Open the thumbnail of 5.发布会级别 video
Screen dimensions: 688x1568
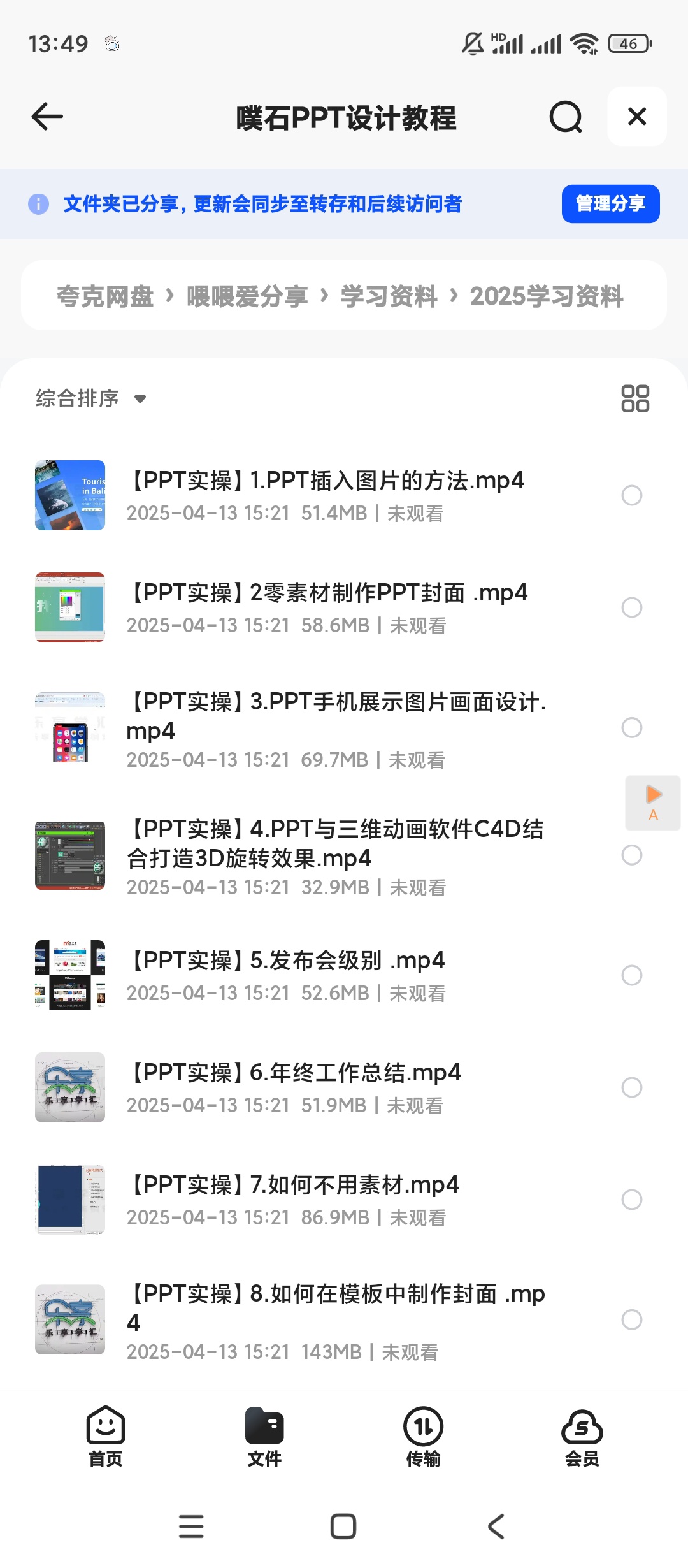[69, 975]
